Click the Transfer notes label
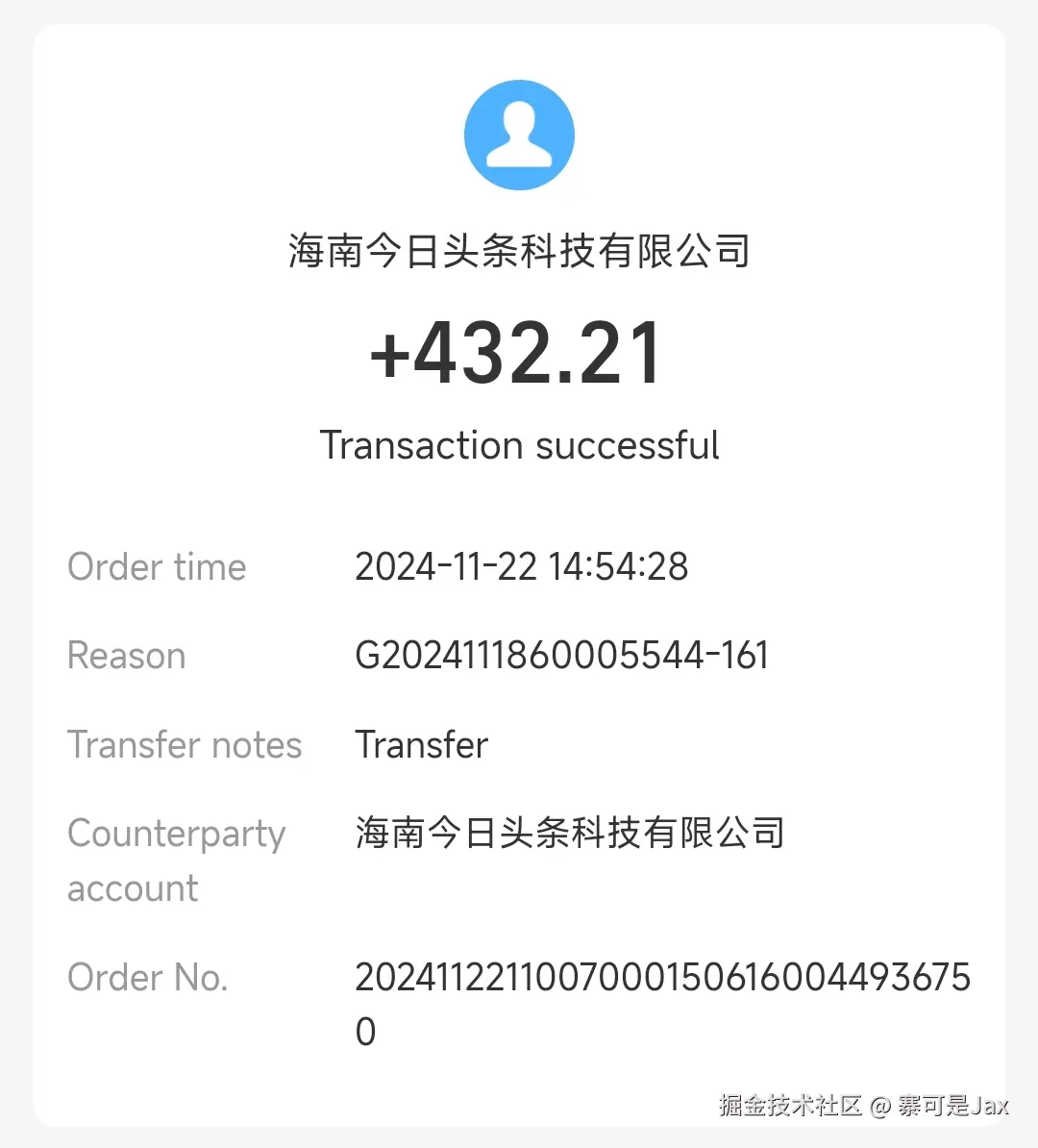This screenshot has height=1148, width=1038. pyautogui.click(x=185, y=744)
